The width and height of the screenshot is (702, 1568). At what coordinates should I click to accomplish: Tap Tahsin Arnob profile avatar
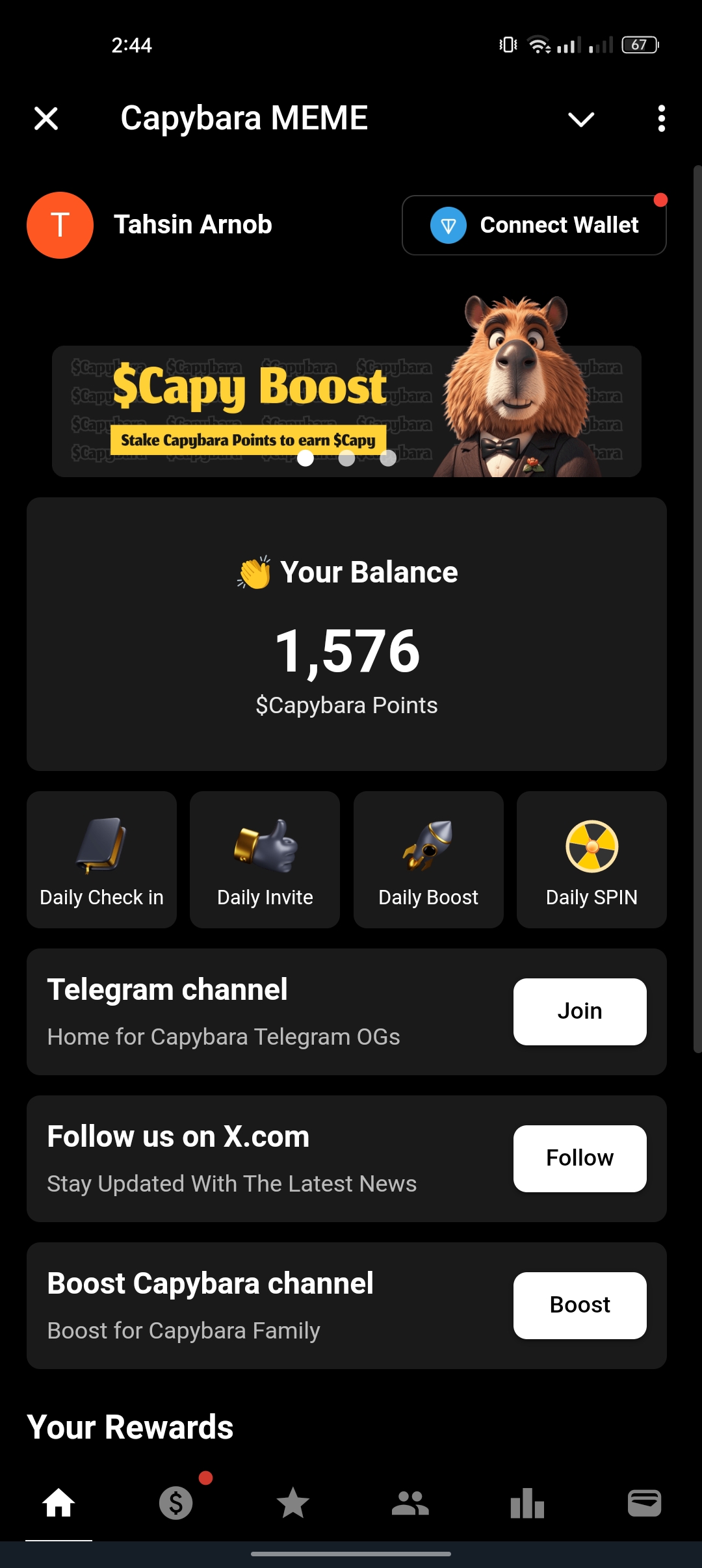(60, 225)
